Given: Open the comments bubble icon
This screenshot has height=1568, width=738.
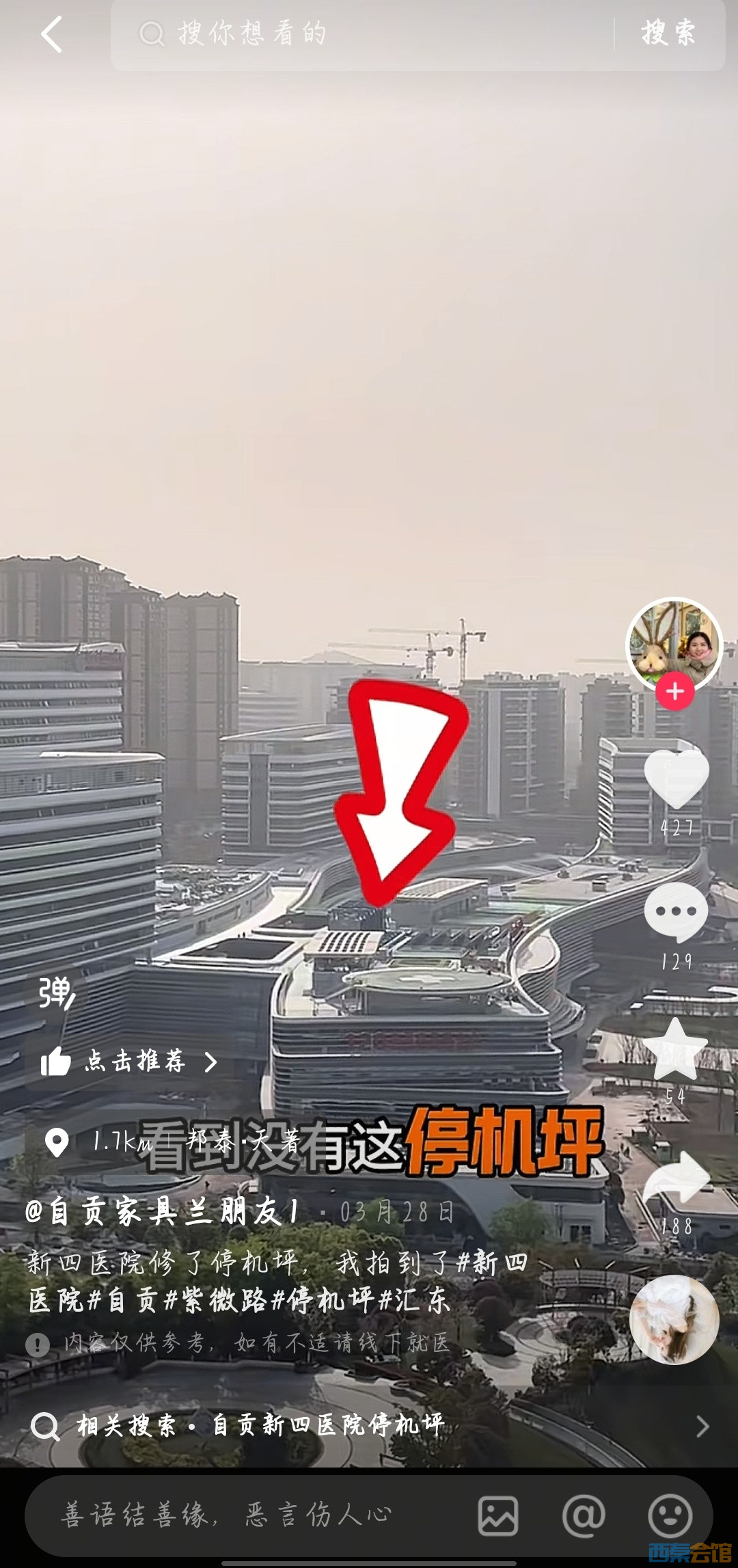Looking at the screenshot, I should (676, 913).
